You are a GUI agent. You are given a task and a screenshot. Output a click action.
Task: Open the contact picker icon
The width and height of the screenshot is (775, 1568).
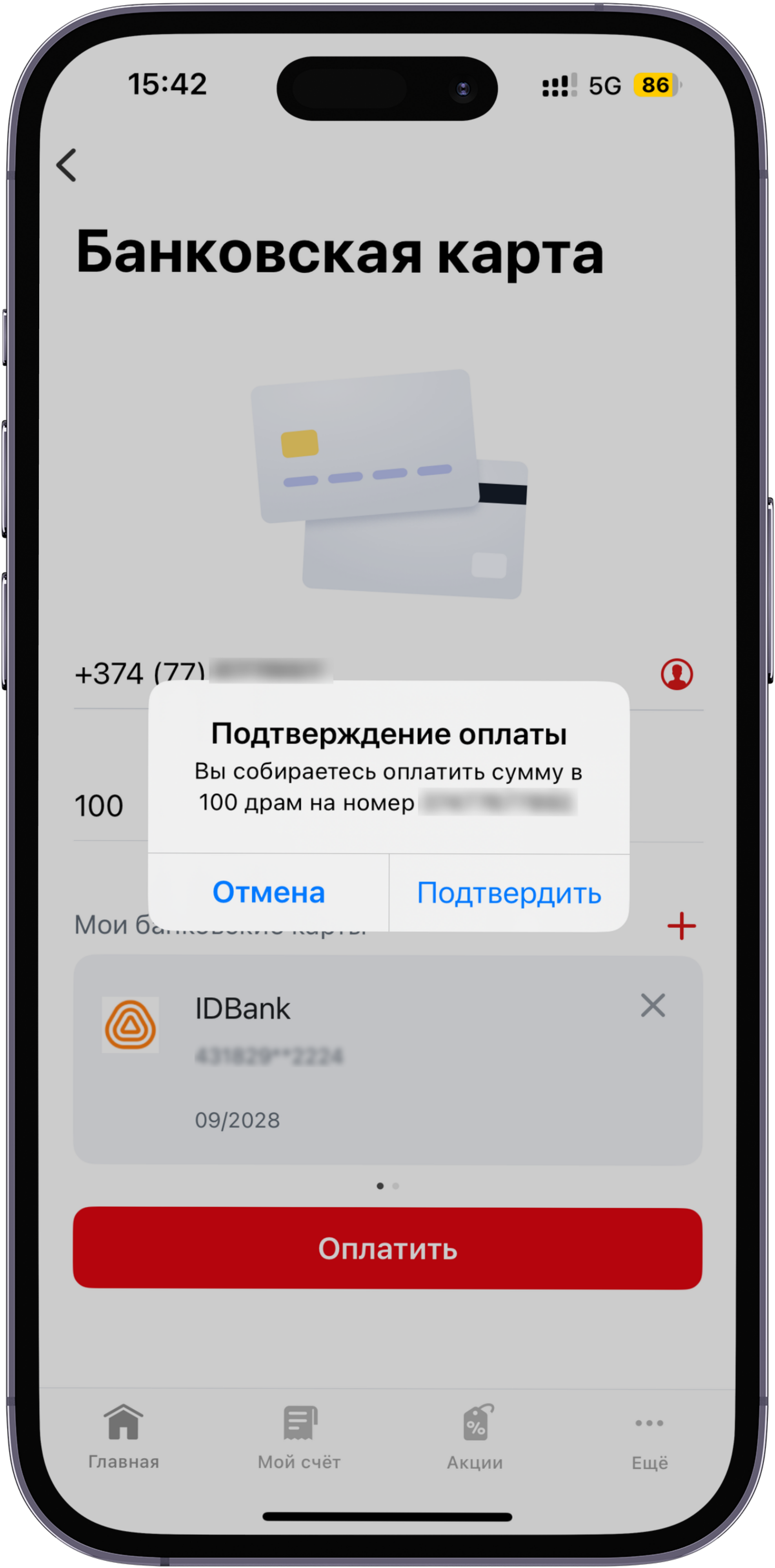pos(677,674)
